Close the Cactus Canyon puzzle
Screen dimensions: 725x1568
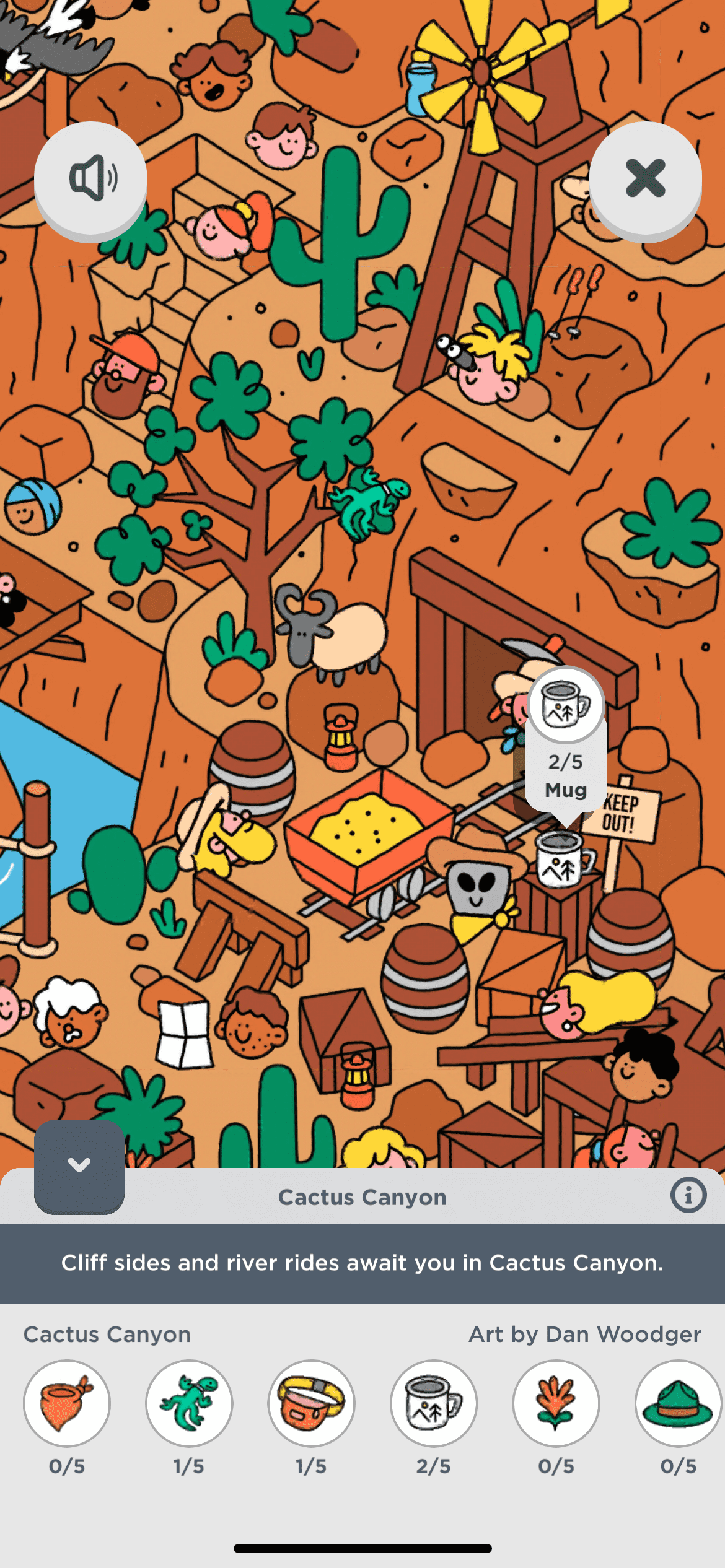click(x=645, y=178)
